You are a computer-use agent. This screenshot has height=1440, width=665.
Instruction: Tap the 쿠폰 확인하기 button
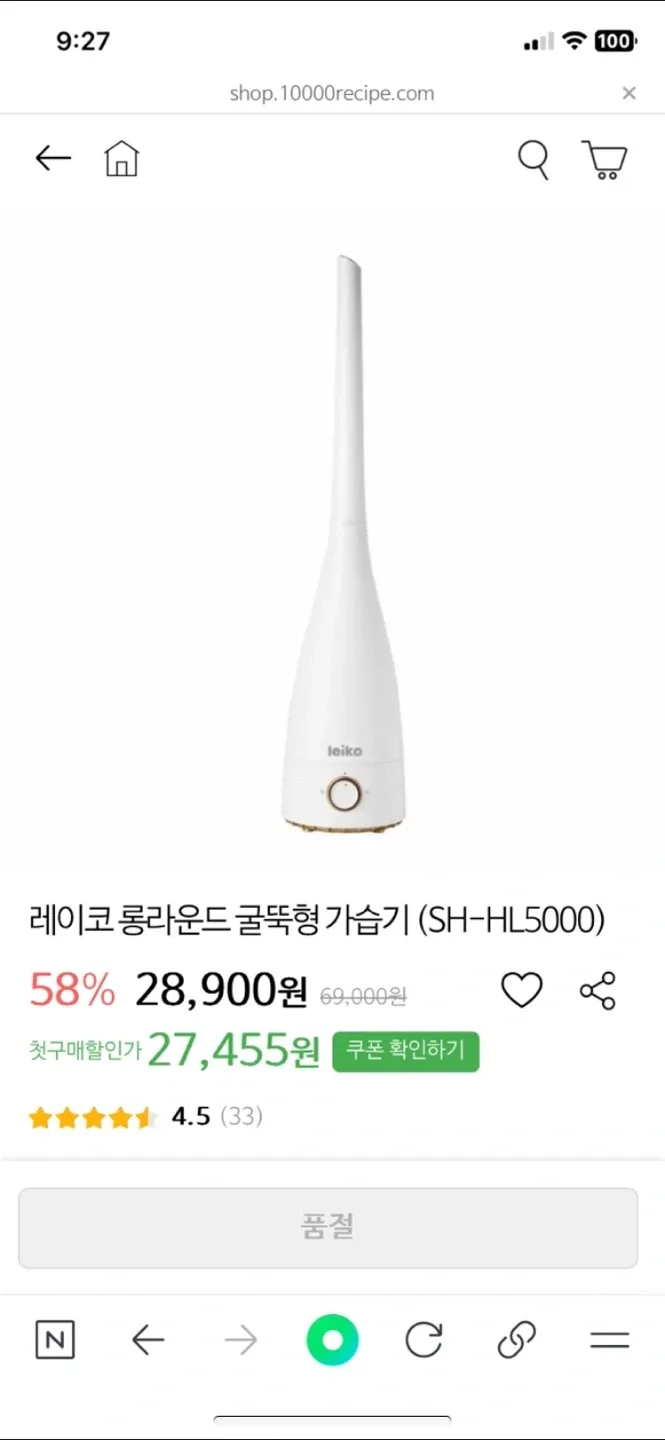click(x=405, y=1051)
